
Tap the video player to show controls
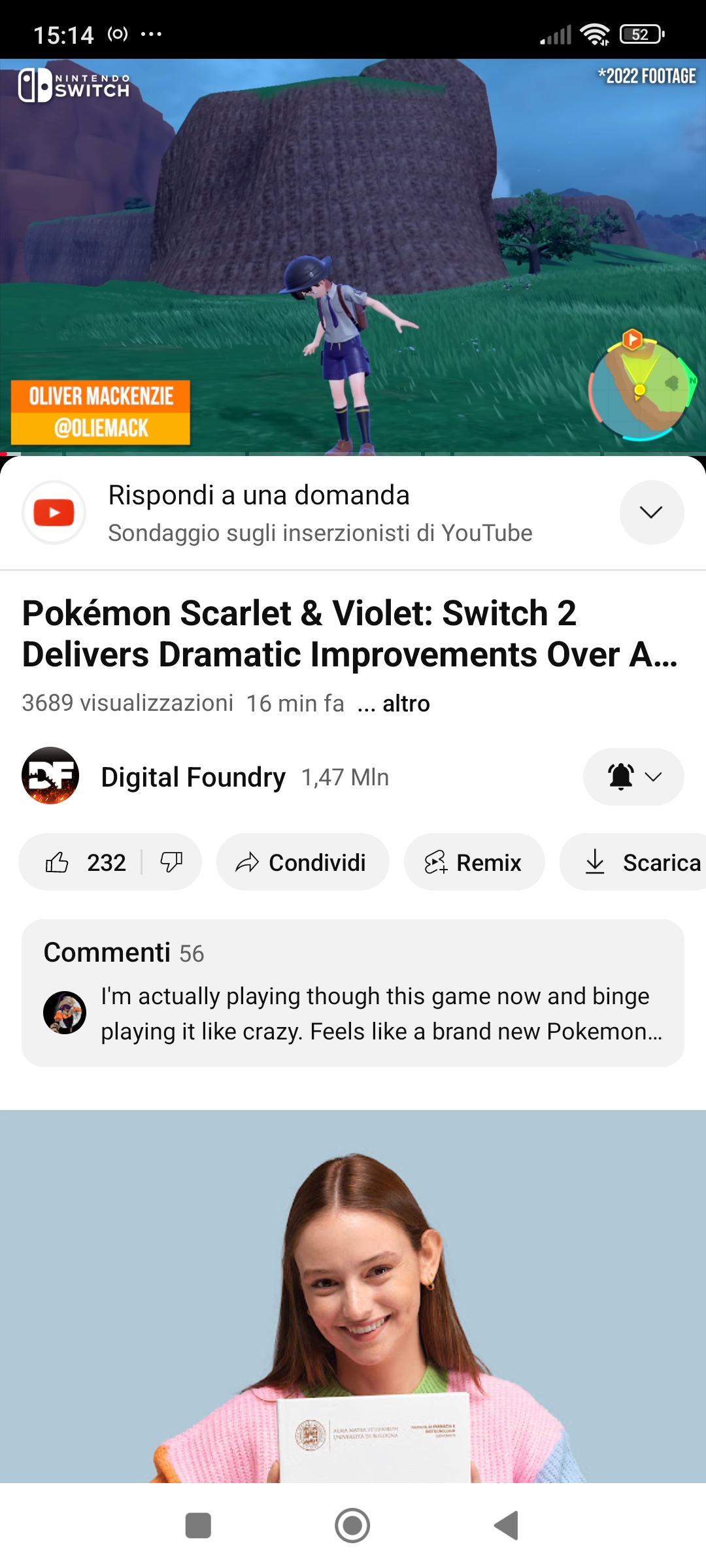353,257
